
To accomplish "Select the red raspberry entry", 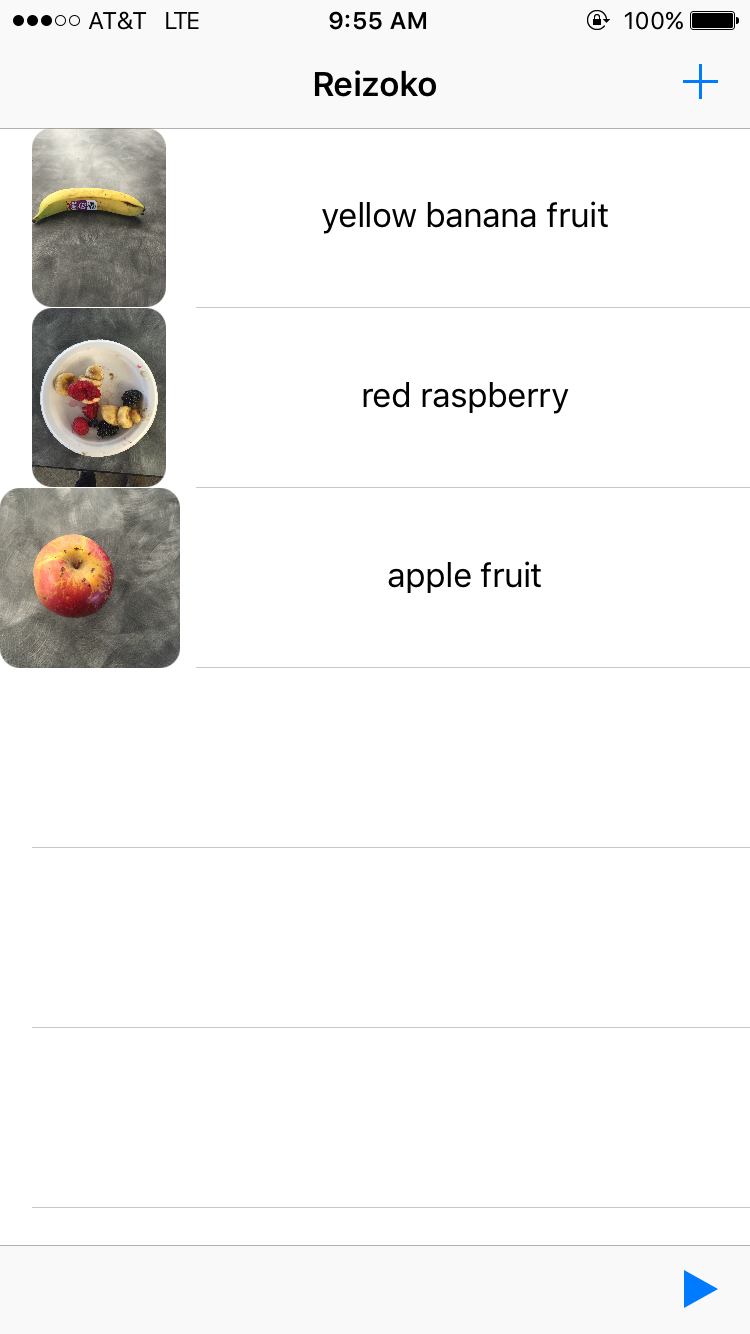I will pyautogui.click(x=375, y=398).
